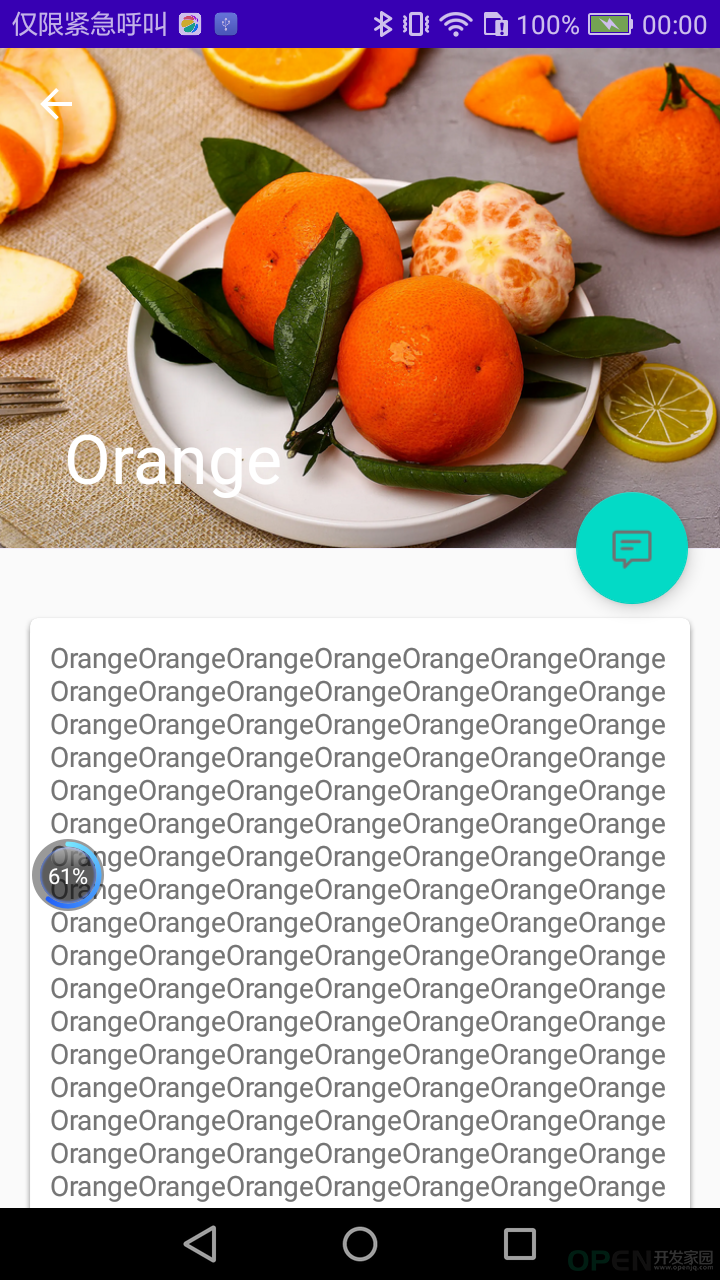The width and height of the screenshot is (720, 1280).
Task: Go back using the top arrow
Action: click(x=56, y=104)
